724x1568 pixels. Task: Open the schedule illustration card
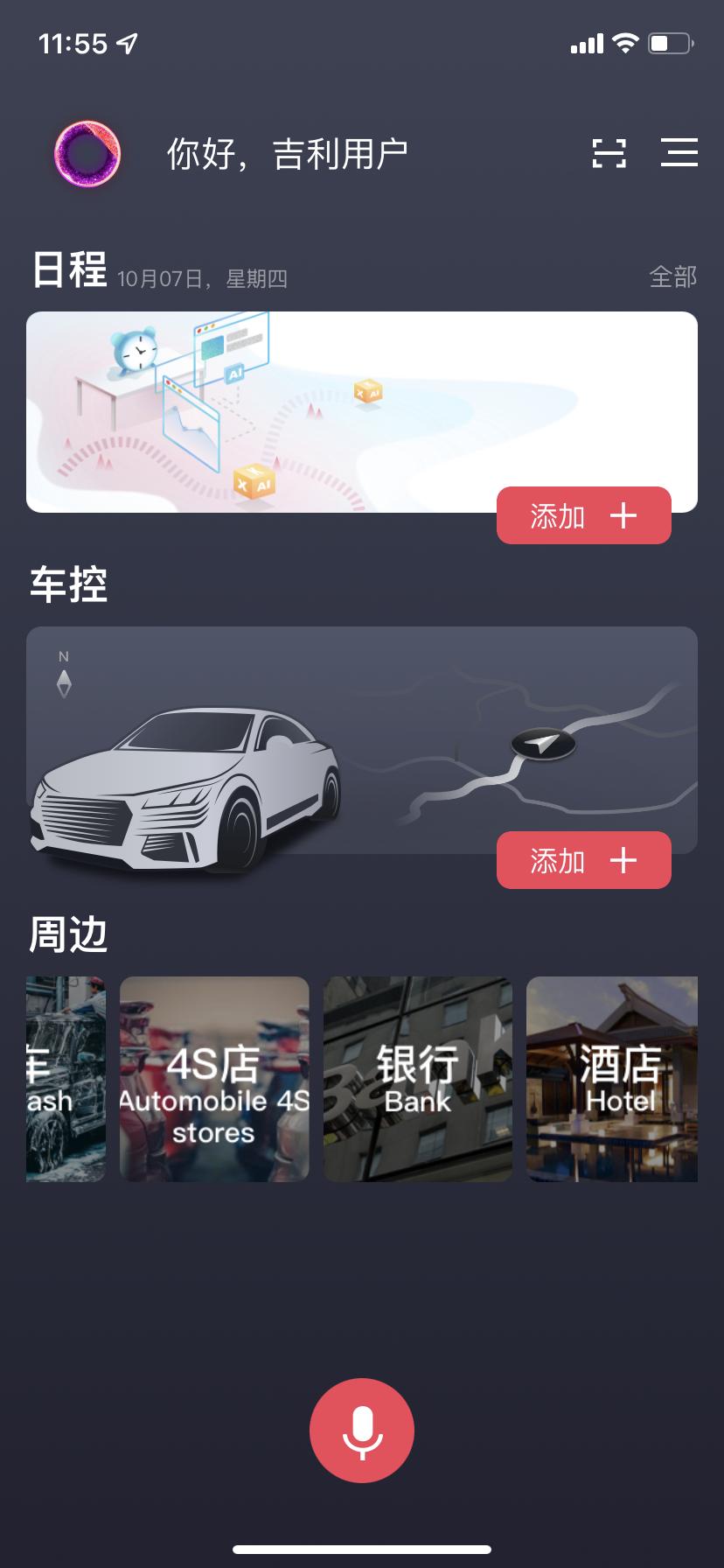tap(362, 412)
